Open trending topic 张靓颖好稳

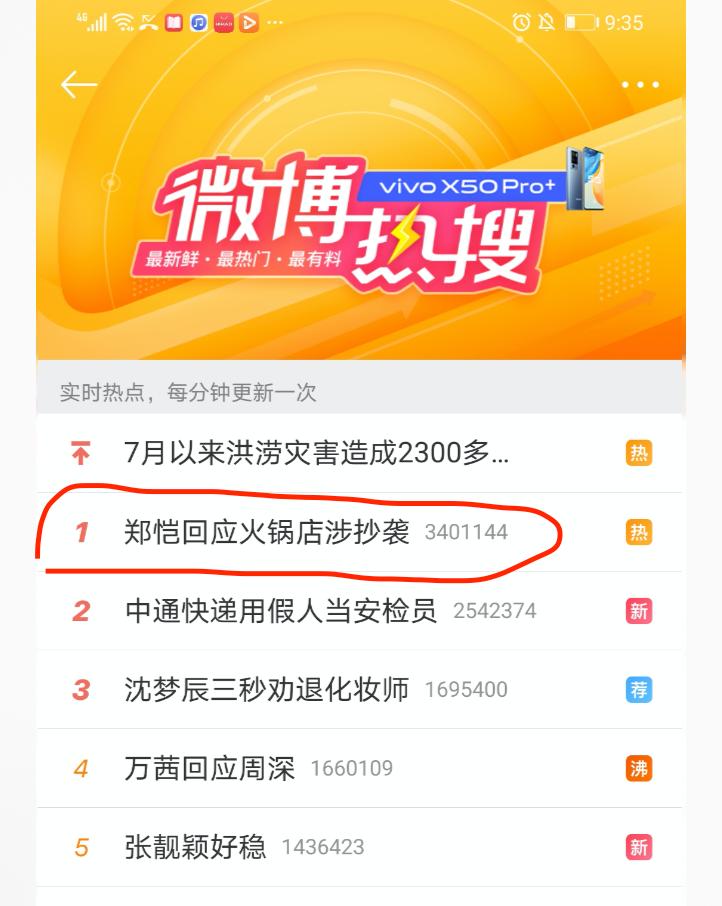pos(196,848)
